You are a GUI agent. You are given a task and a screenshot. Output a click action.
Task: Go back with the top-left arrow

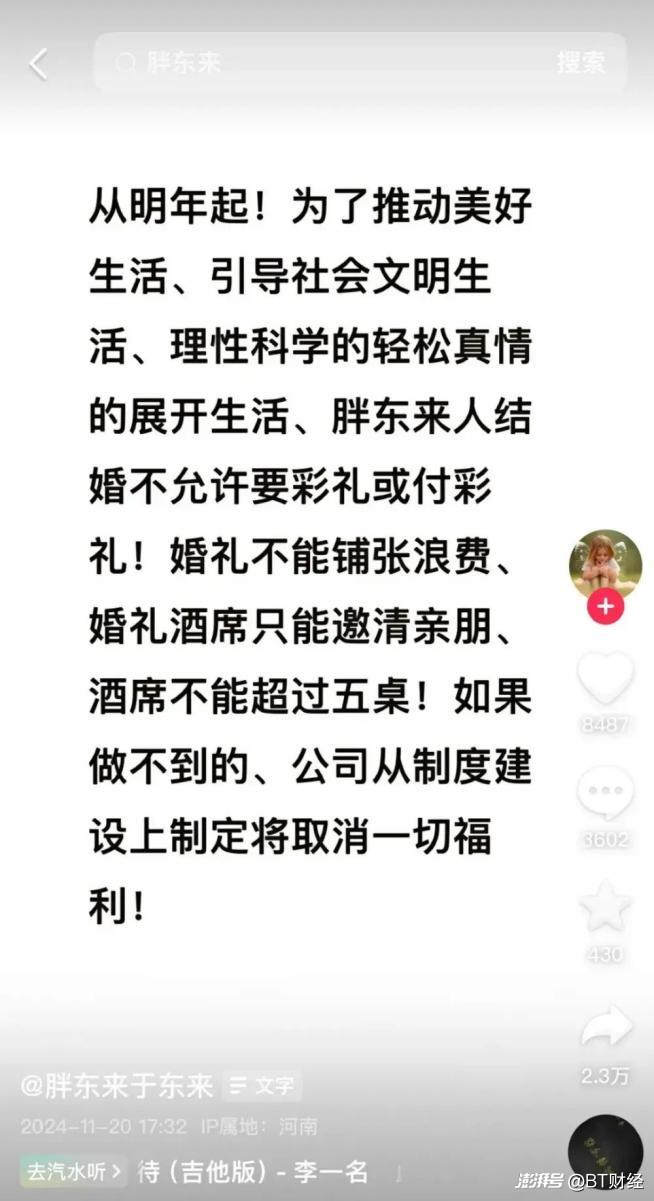tap(38, 64)
